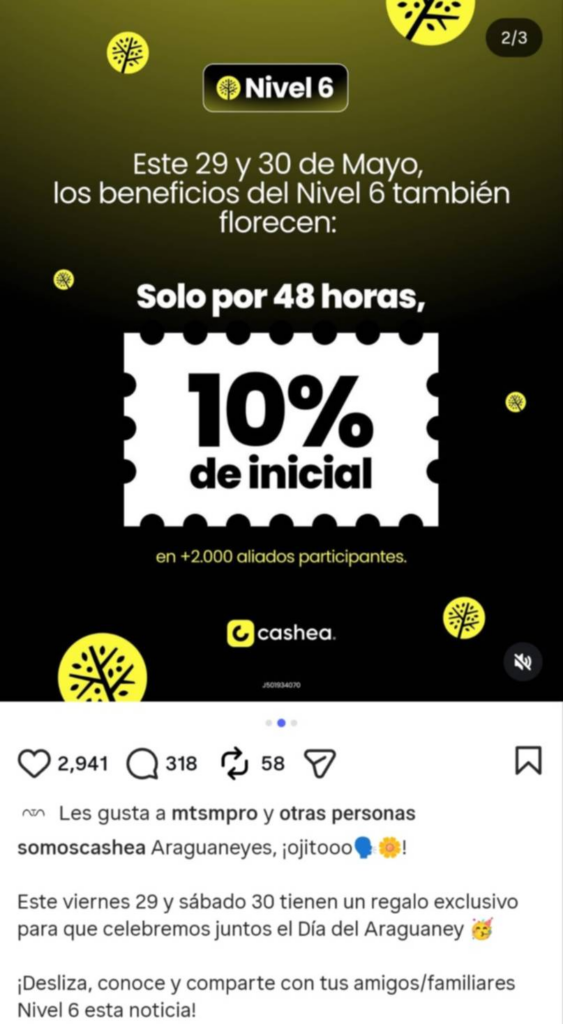Repost the somoscashea post
The height and width of the screenshot is (1024, 563).
pyautogui.click(x=236, y=763)
